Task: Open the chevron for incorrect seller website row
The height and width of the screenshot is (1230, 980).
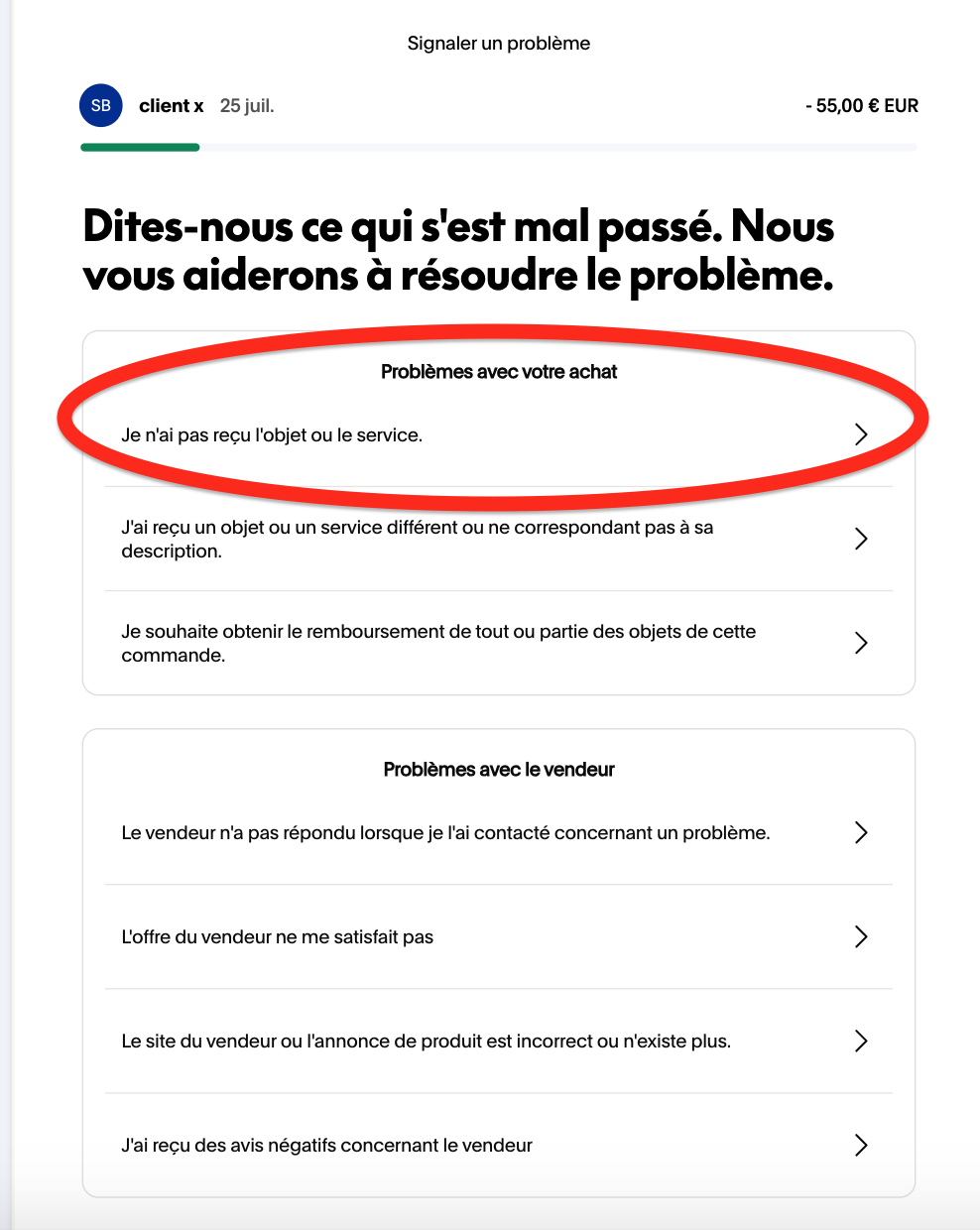Action: click(861, 1042)
